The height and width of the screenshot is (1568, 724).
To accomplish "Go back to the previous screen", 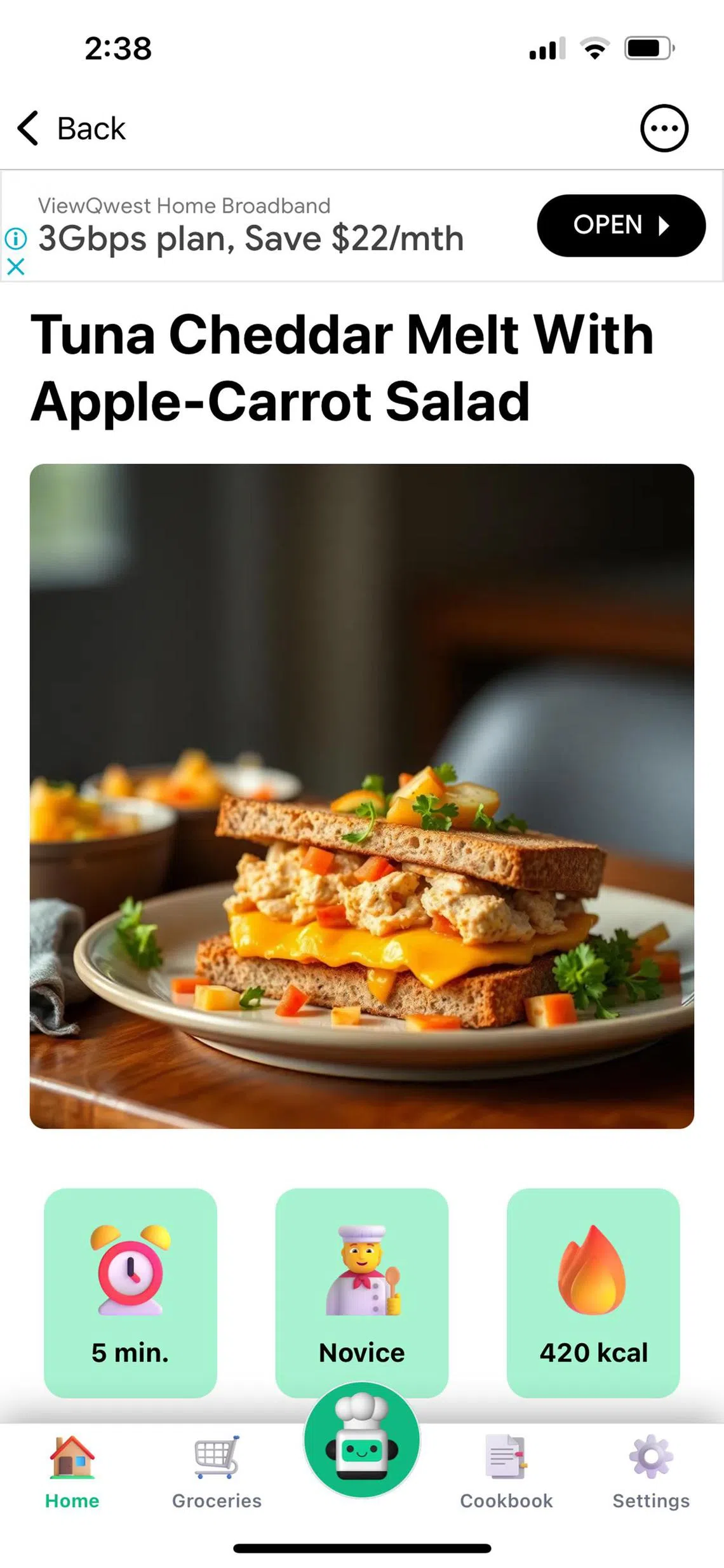I will coord(71,128).
